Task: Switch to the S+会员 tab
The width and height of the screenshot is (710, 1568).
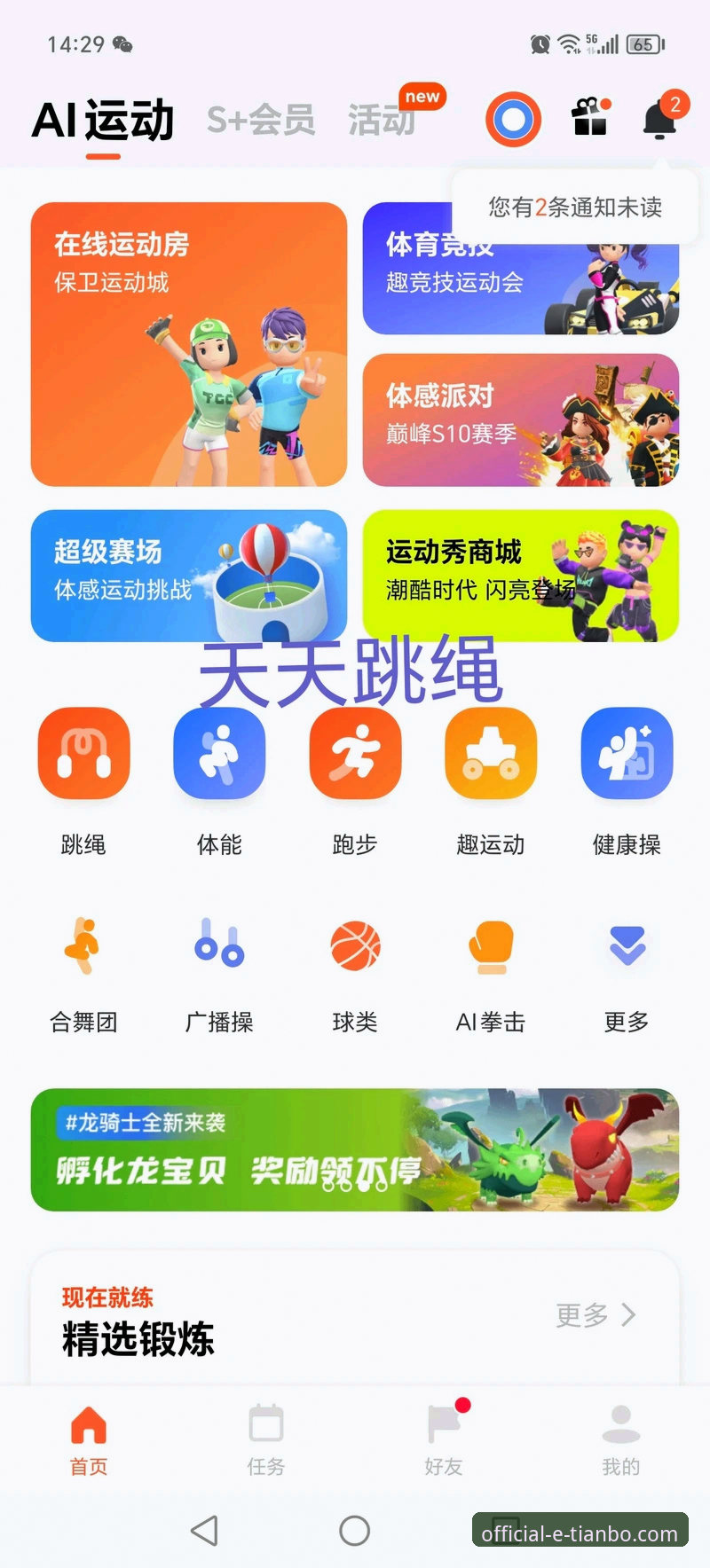Action: pyautogui.click(x=261, y=120)
